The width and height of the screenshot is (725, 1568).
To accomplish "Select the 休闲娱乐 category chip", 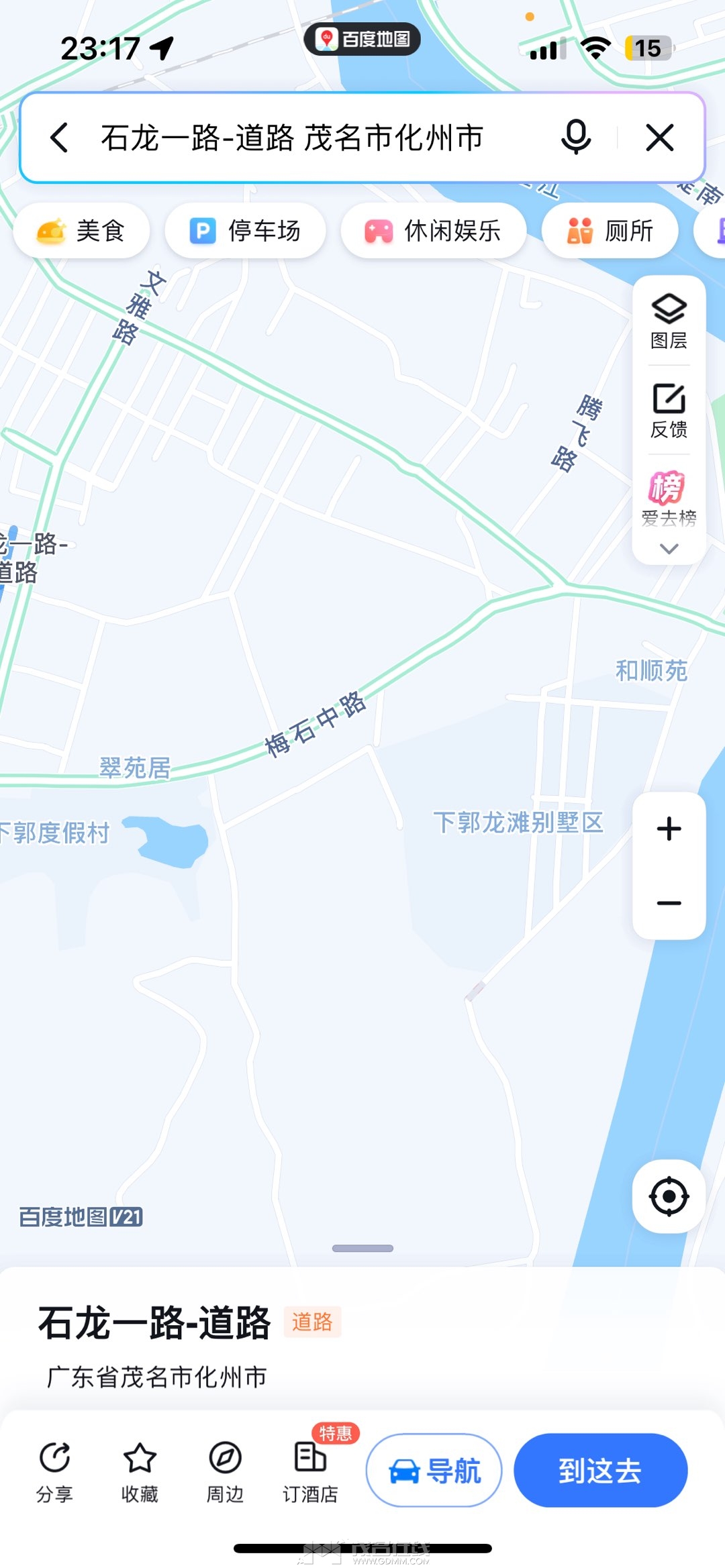I will pos(433,231).
